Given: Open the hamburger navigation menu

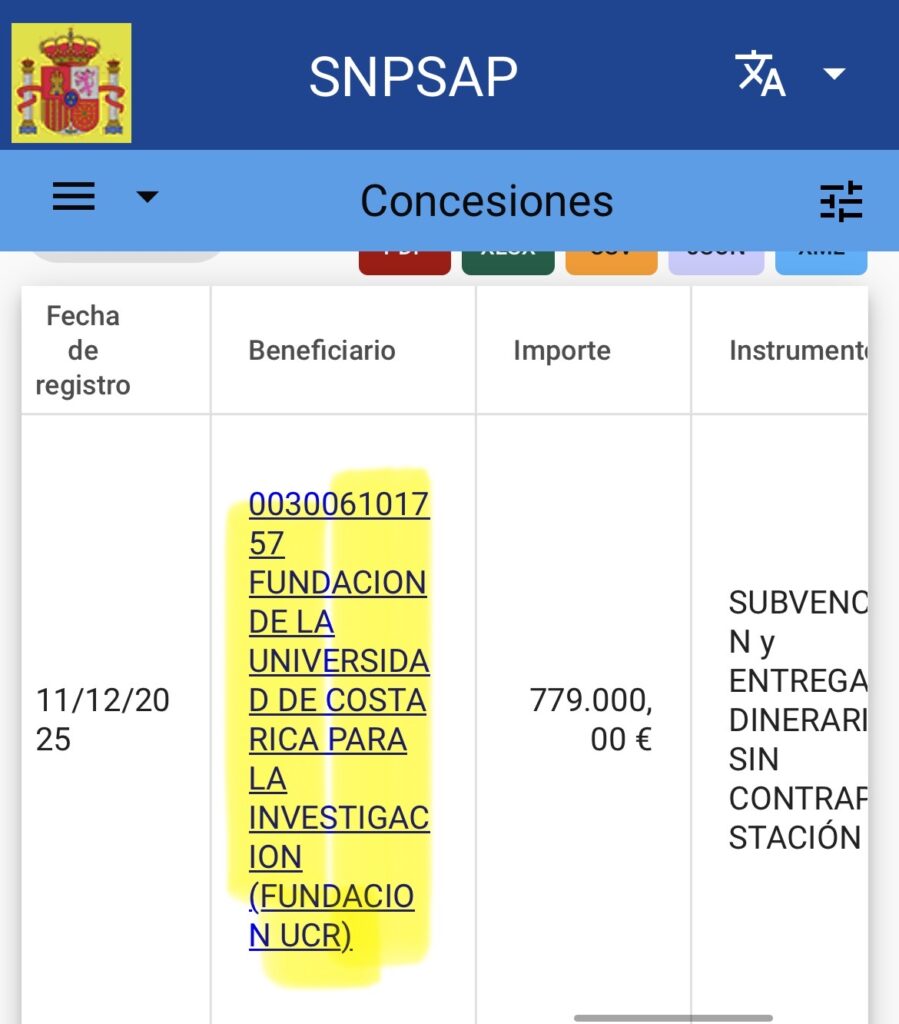Looking at the screenshot, I should pos(74,197).
